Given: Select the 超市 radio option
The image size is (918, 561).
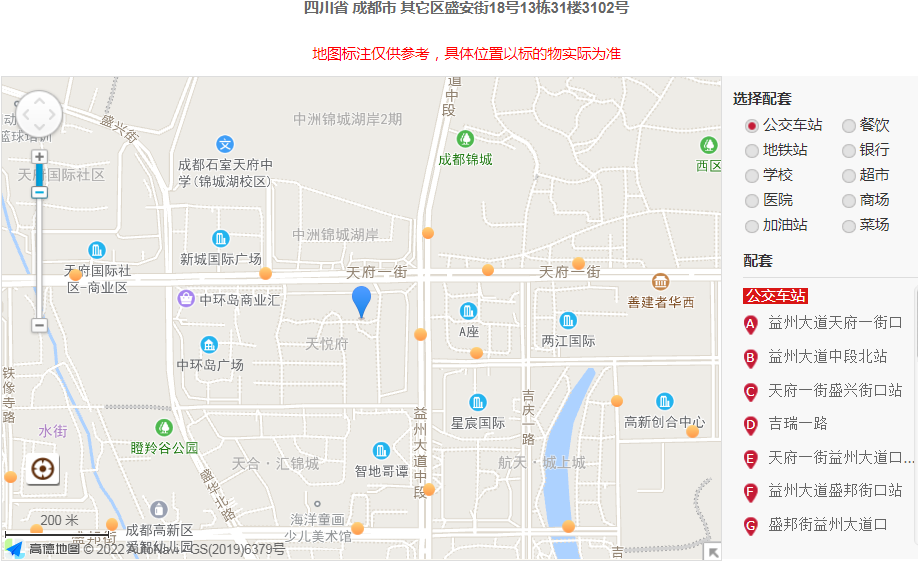Looking at the screenshot, I should (849, 176).
